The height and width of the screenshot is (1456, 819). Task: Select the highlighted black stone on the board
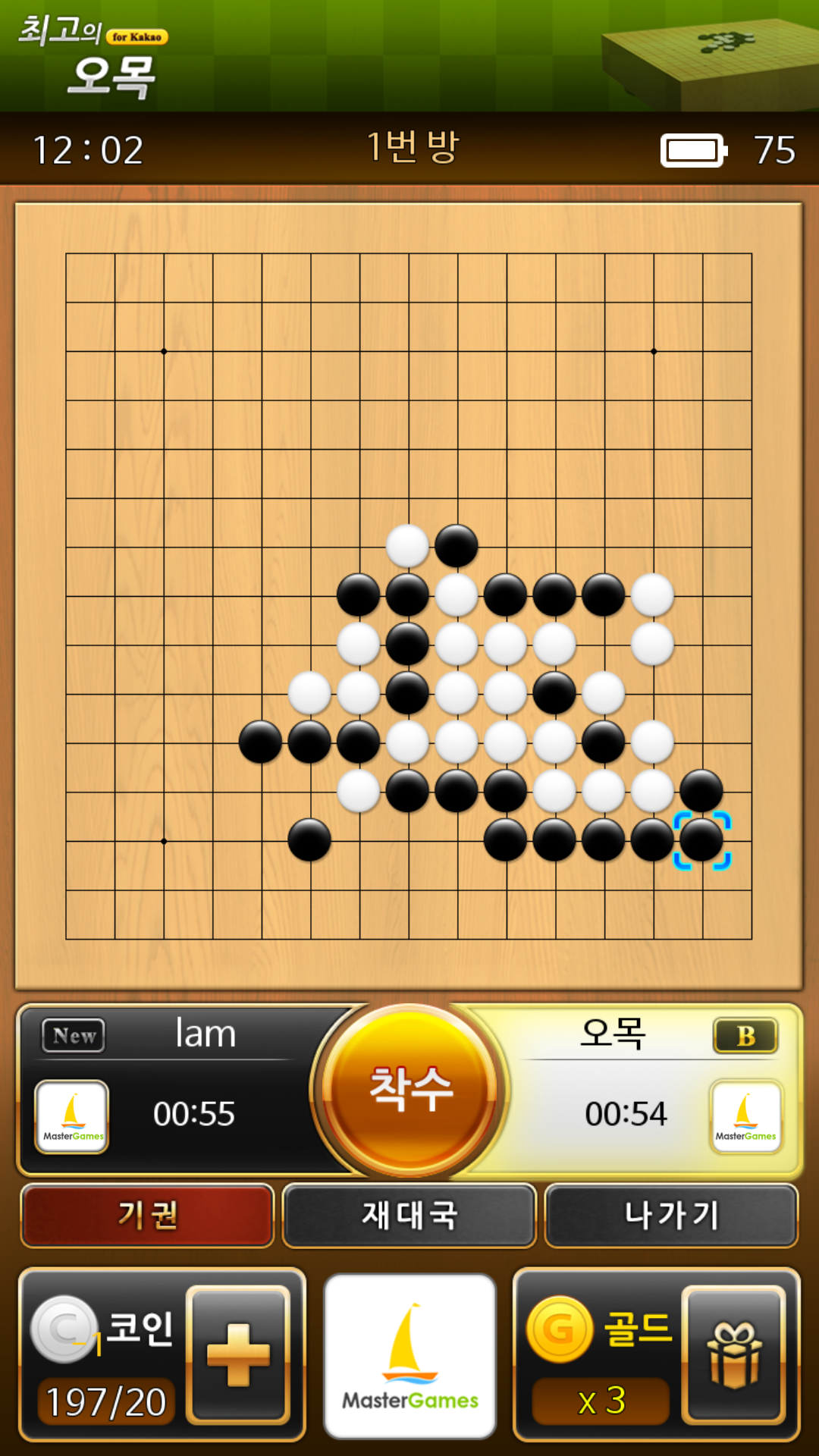coord(701,840)
